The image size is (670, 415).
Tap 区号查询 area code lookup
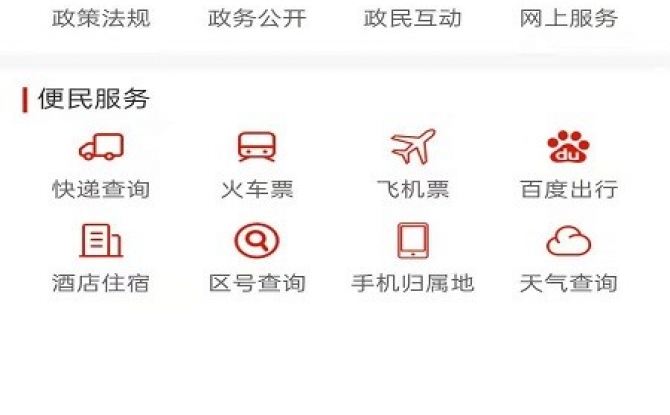pyautogui.click(x=257, y=257)
